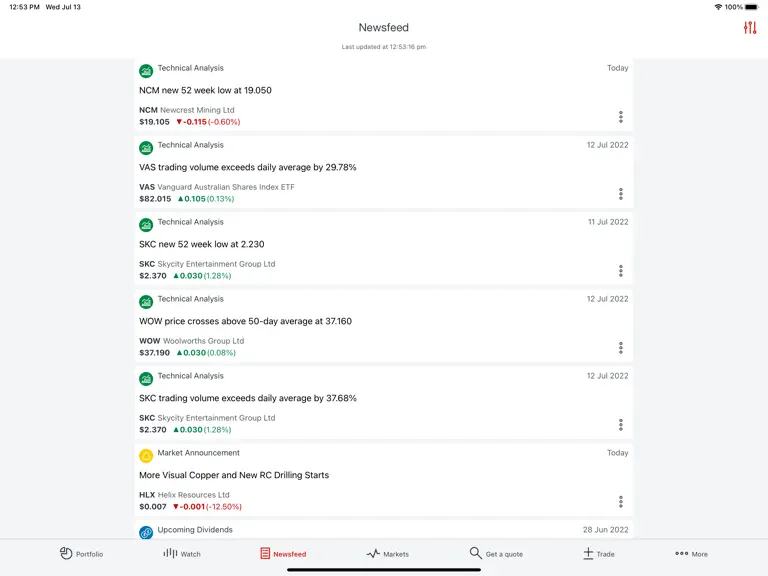Open more options for the VAS trading volume item
The height and width of the screenshot is (576, 768).
click(x=621, y=193)
